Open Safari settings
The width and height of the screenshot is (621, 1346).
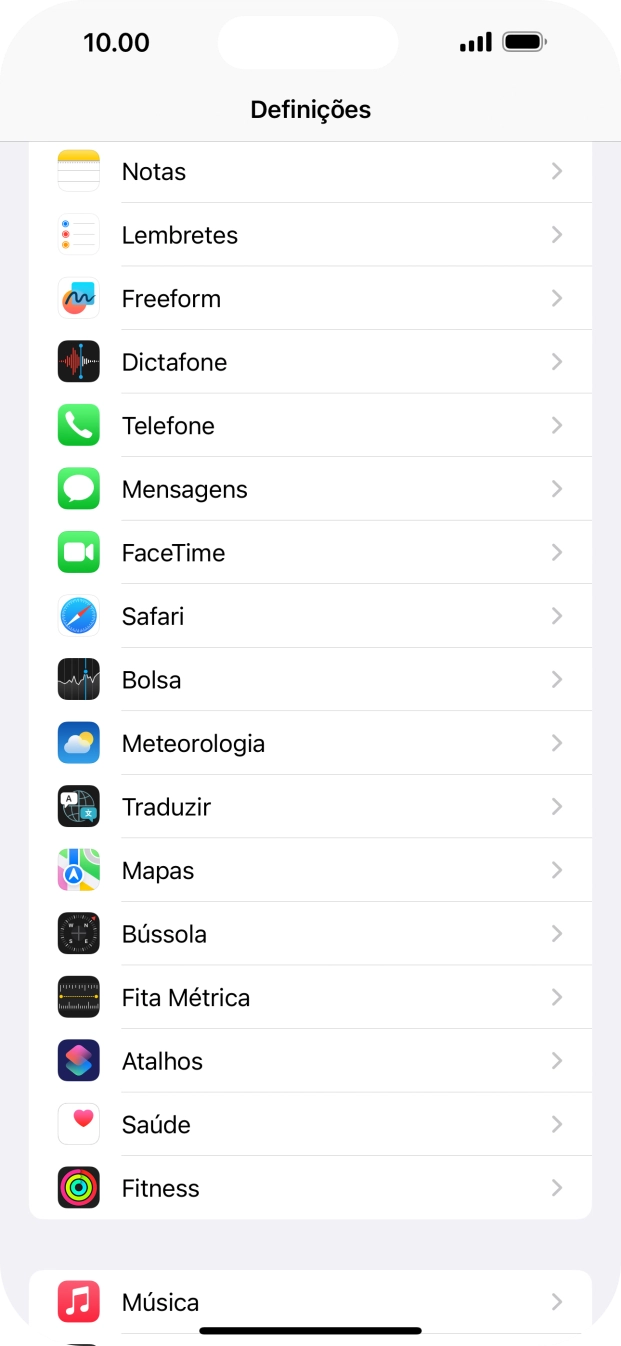click(310, 616)
